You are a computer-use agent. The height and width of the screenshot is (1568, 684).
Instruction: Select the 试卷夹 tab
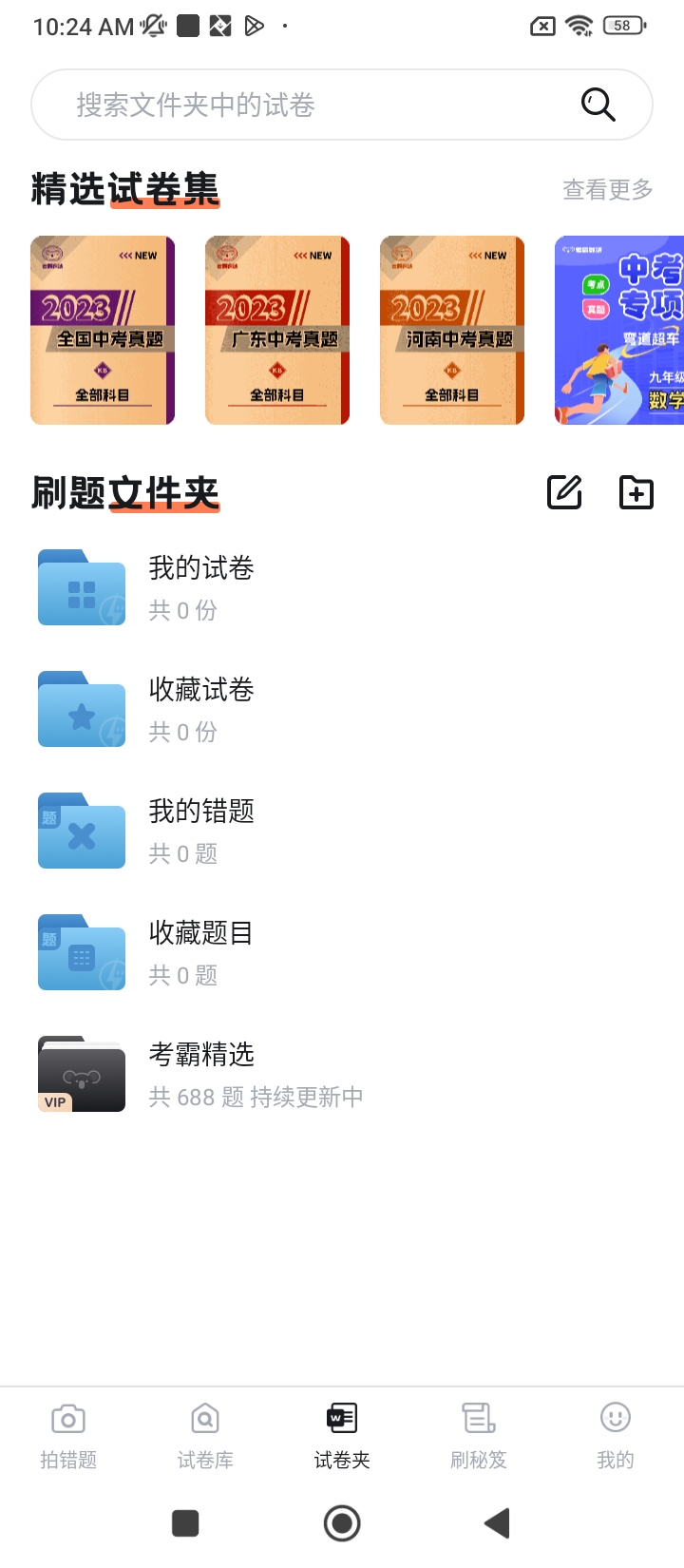click(x=342, y=1435)
